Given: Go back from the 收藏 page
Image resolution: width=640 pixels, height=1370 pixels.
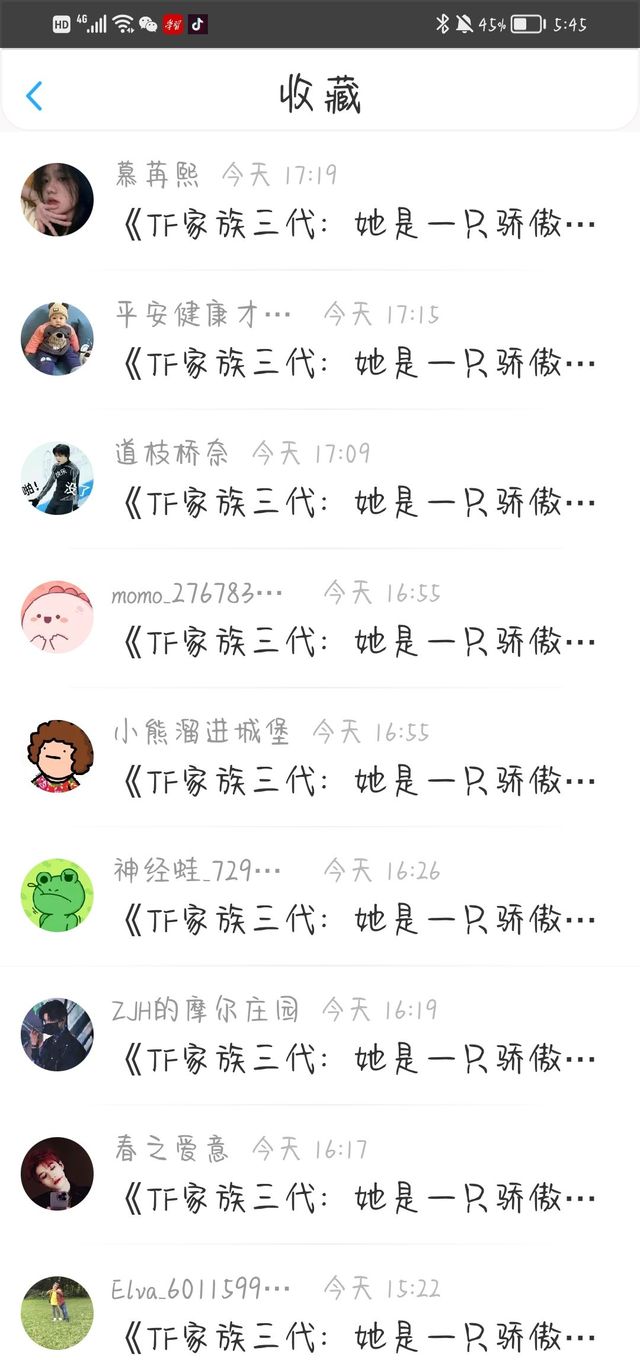Looking at the screenshot, I should point(34,96).
